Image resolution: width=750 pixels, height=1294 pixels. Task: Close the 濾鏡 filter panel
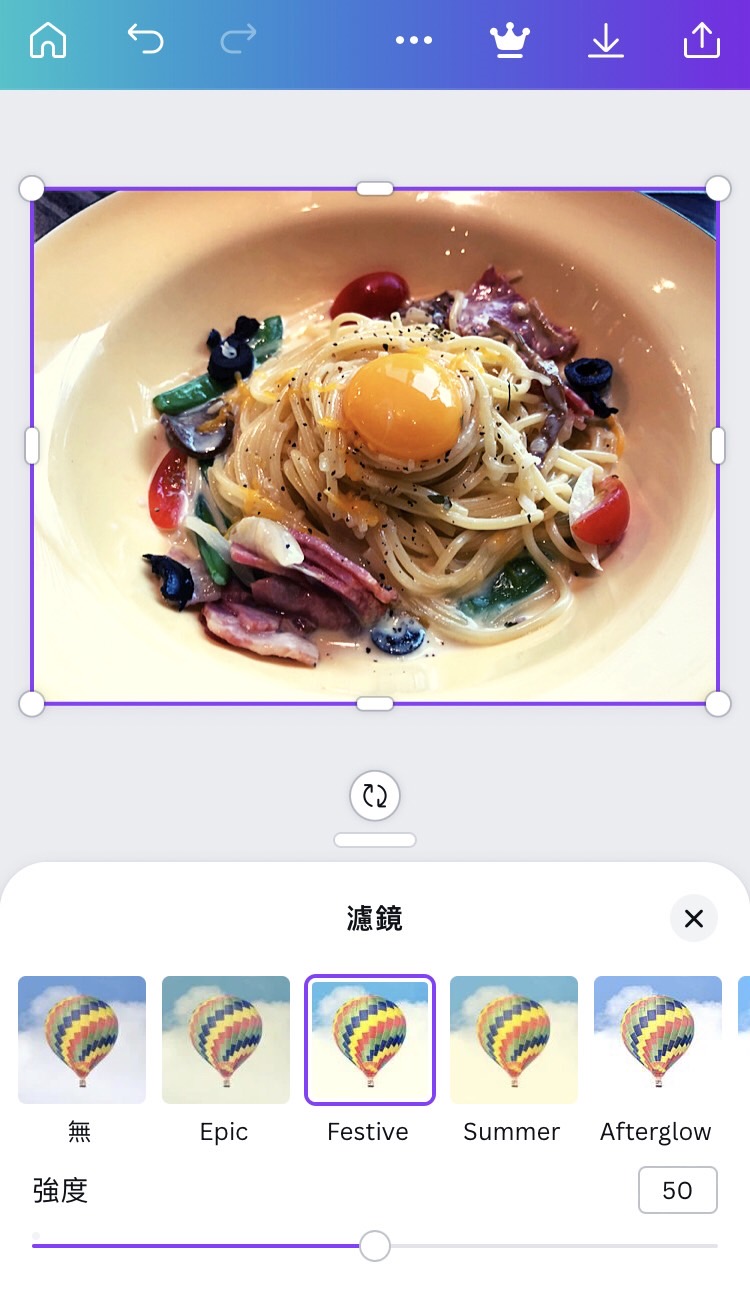(693, 918)
